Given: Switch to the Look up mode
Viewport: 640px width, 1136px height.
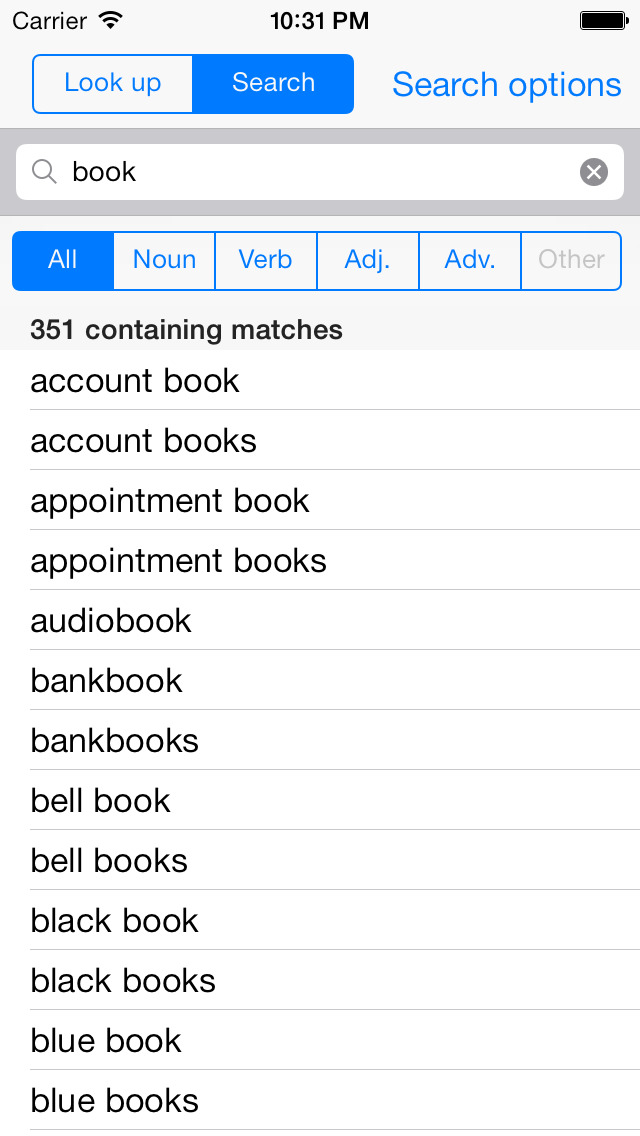Looking at the screenshot, I should (x=112, y=84).
